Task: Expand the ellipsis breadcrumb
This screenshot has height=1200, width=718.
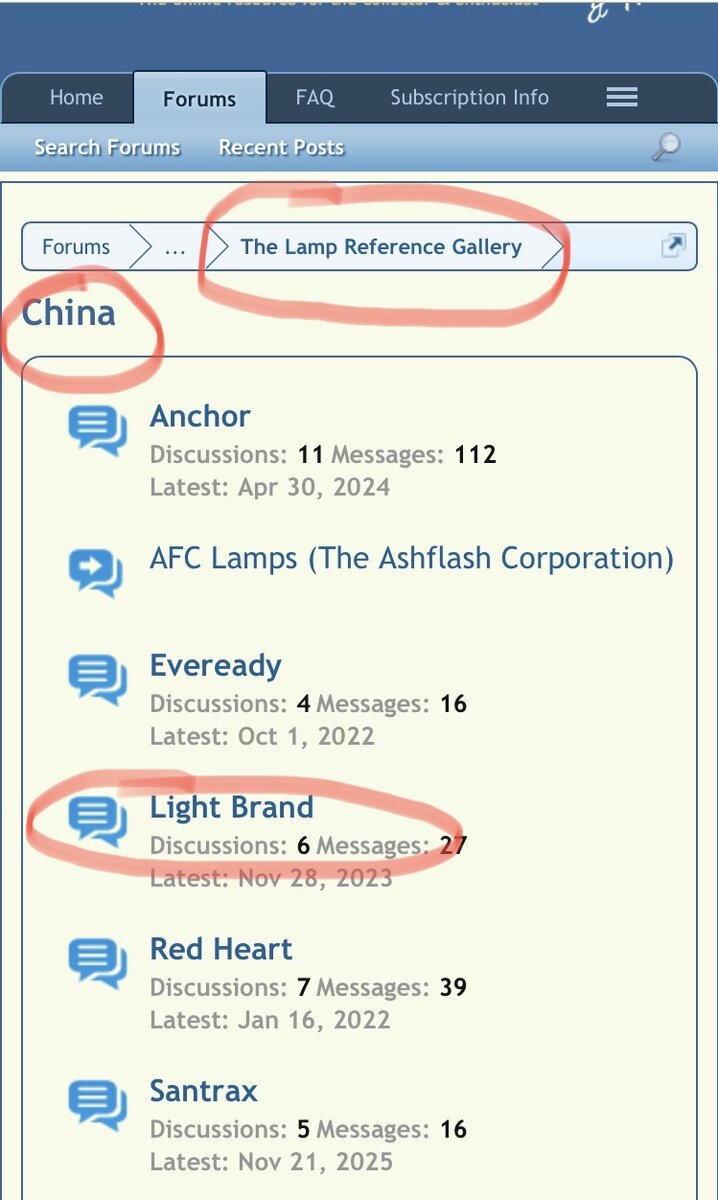Action: 174,247
